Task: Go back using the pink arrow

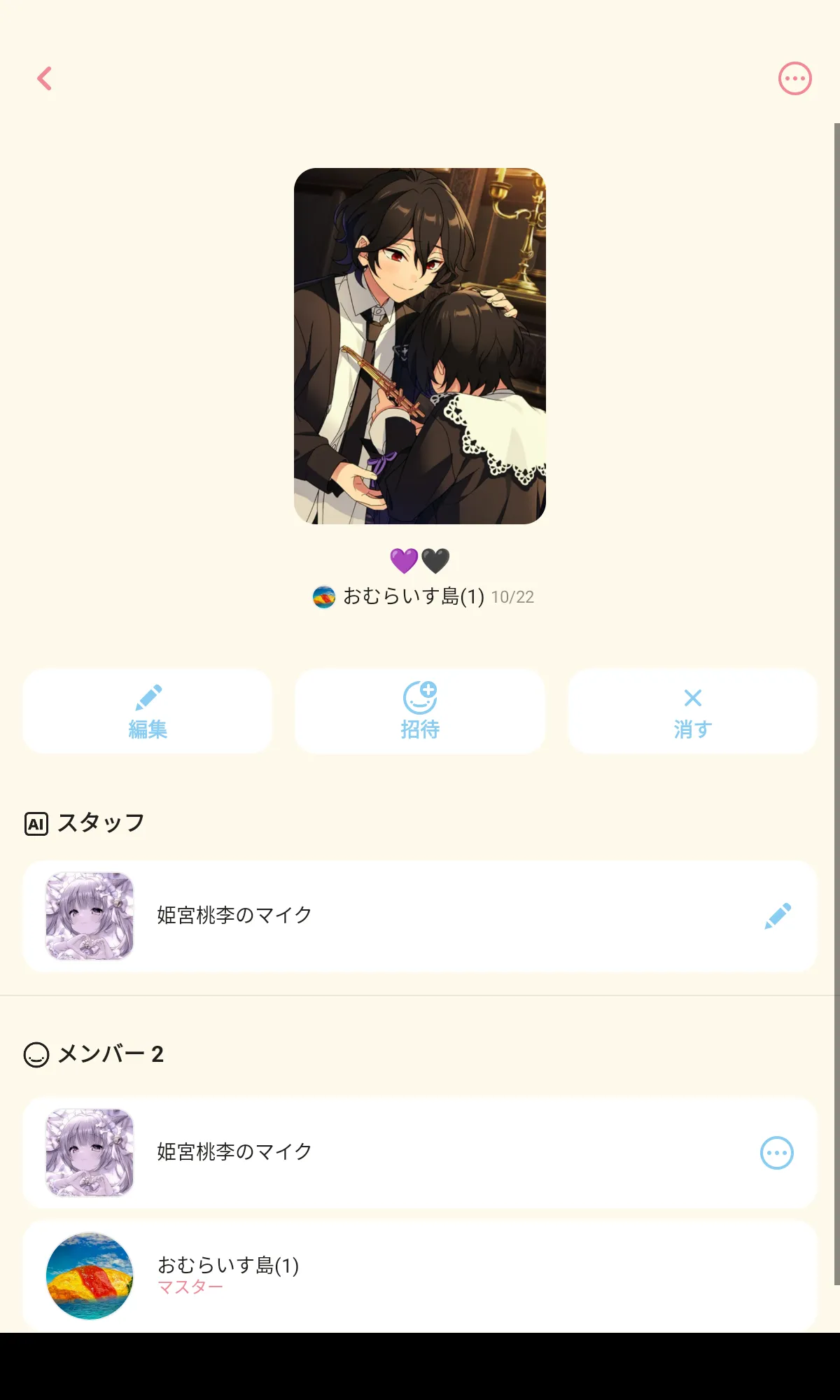Action: (45, 78)
